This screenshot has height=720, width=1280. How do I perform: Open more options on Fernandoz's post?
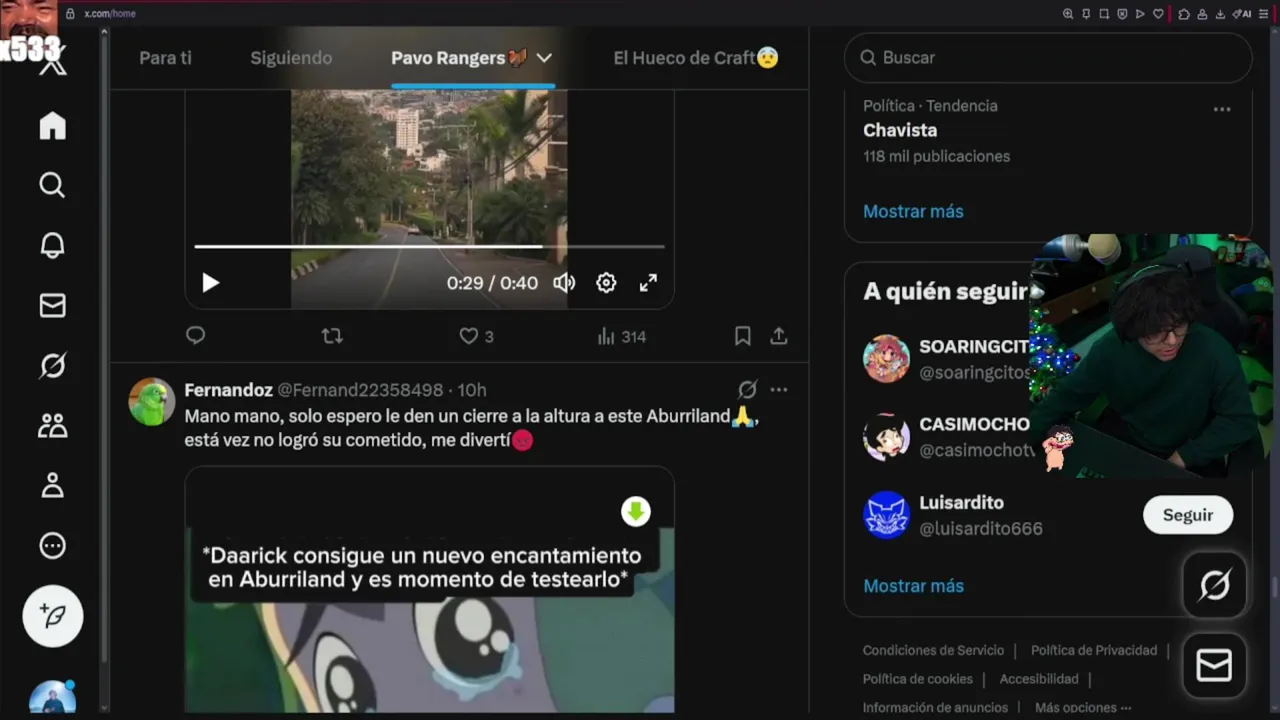pyautogui.click(x=779, y=390)
